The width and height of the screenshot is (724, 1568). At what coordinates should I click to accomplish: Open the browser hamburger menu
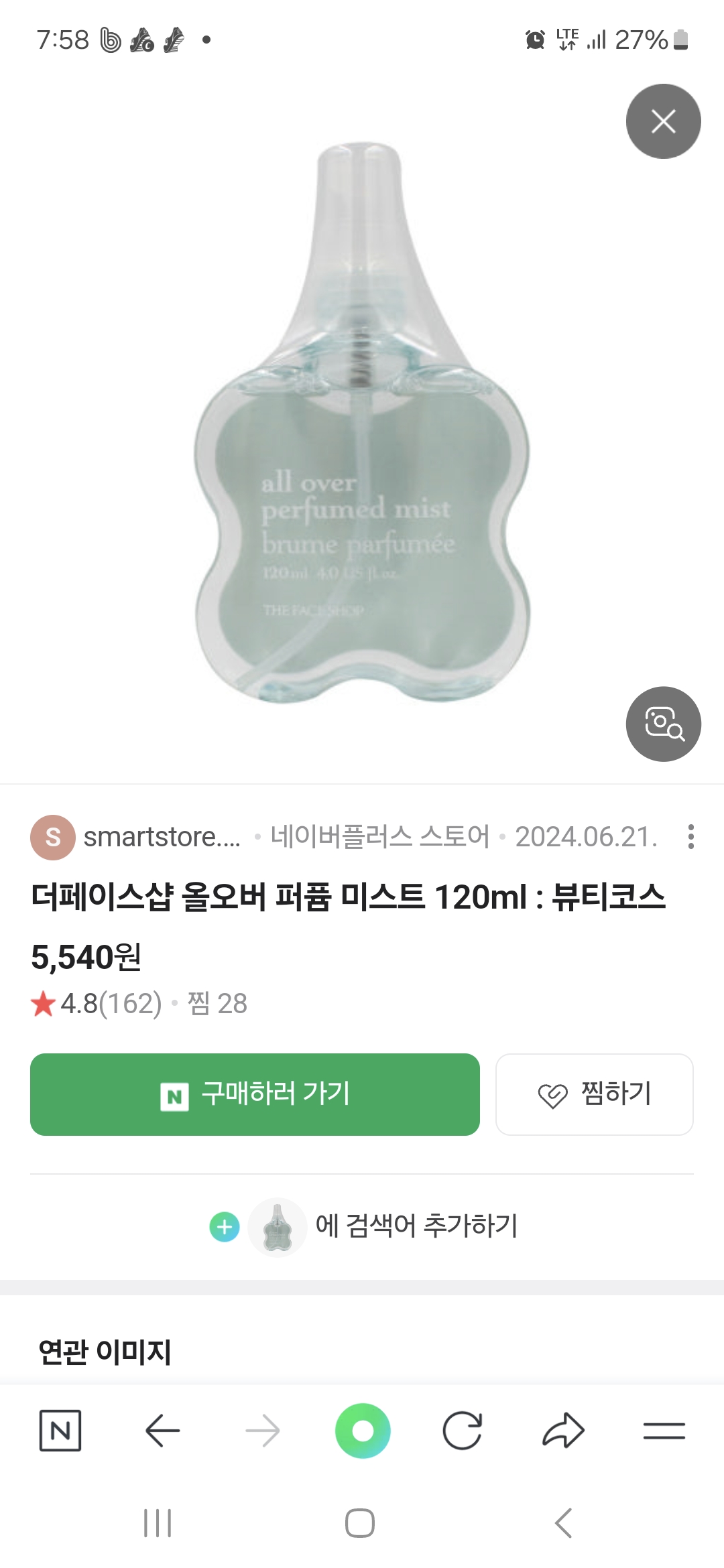[x=664, y=1431]
